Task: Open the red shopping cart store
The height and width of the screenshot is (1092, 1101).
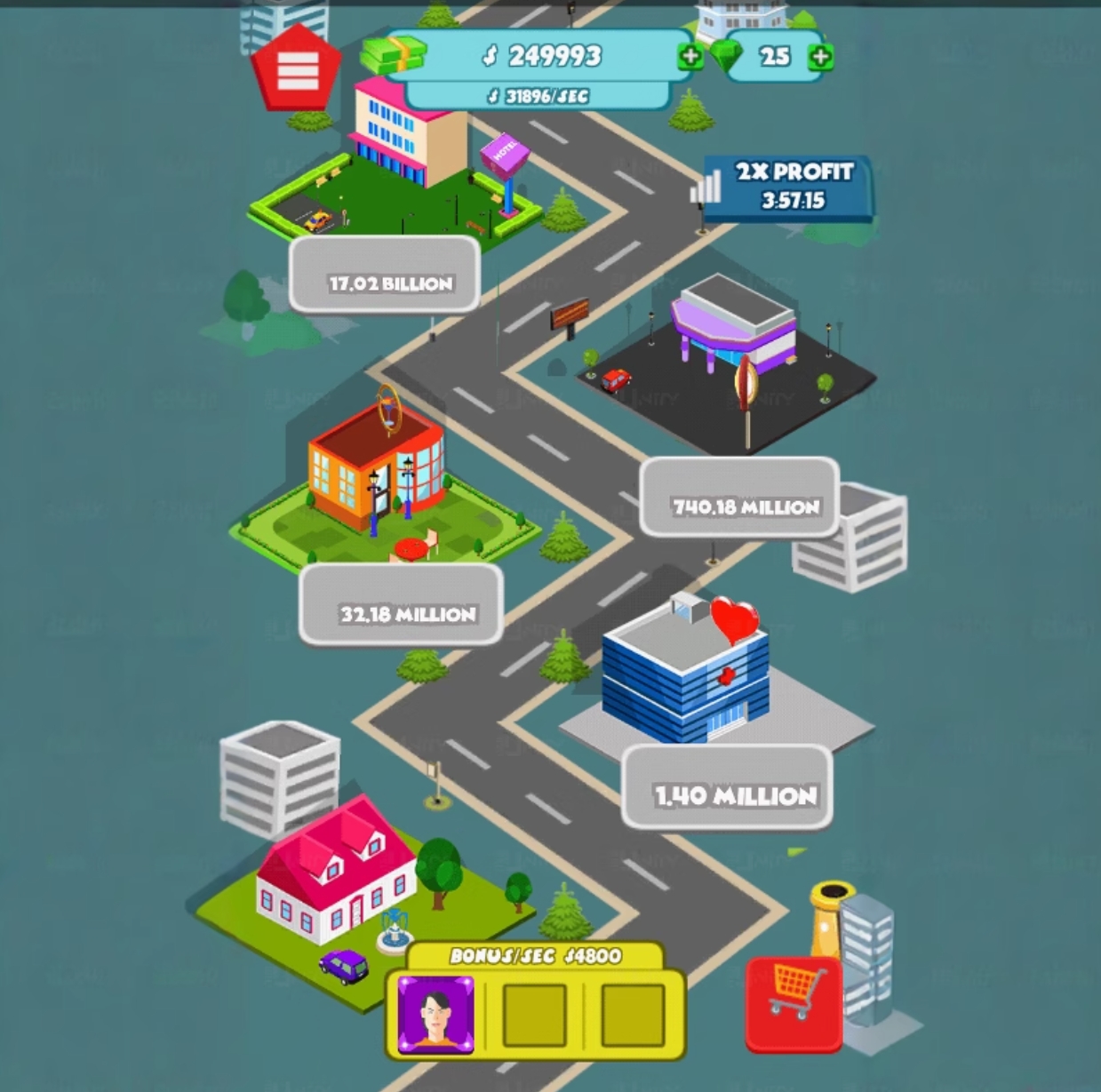Action: (794, 1004)
